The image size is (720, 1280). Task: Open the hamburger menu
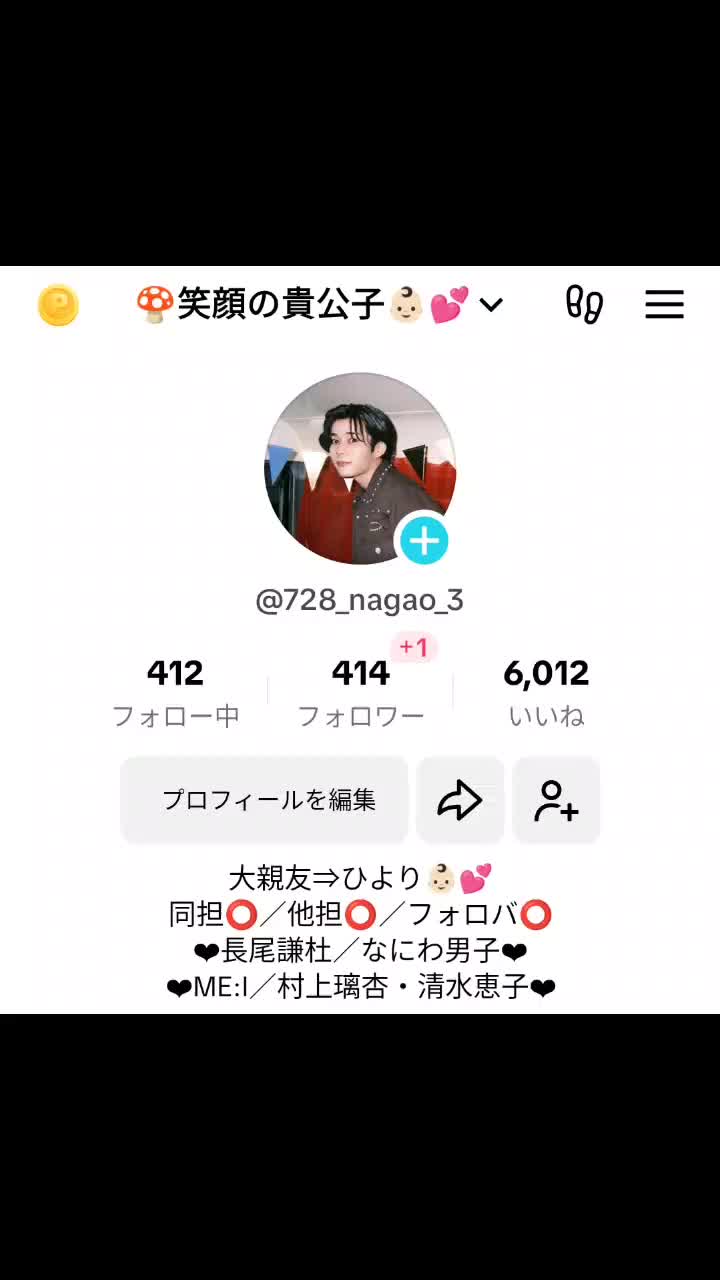pyautogui.click(x=664, y=304)
